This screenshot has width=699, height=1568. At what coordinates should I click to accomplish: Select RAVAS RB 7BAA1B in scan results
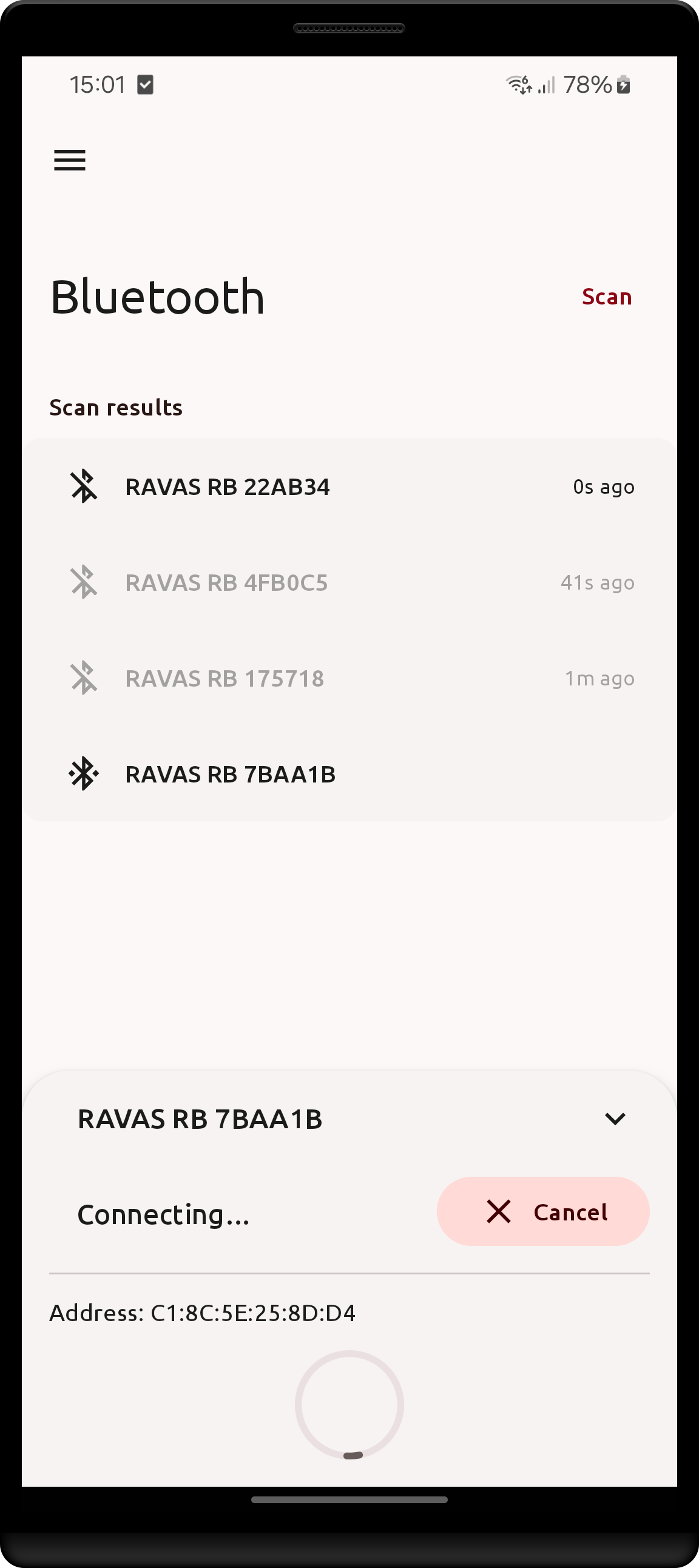349,774
